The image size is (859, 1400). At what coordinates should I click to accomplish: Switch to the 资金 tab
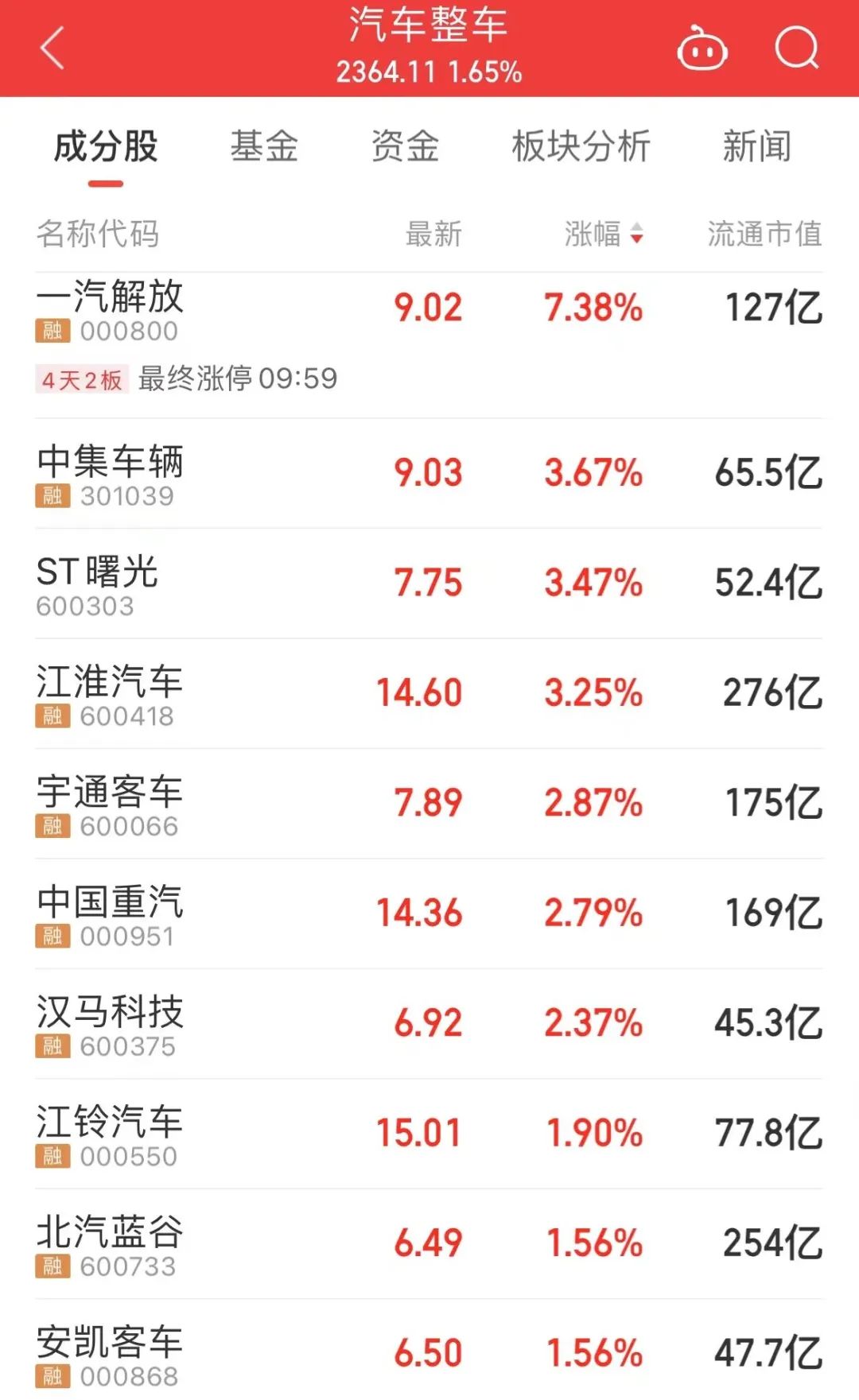(x=405, y=146)
